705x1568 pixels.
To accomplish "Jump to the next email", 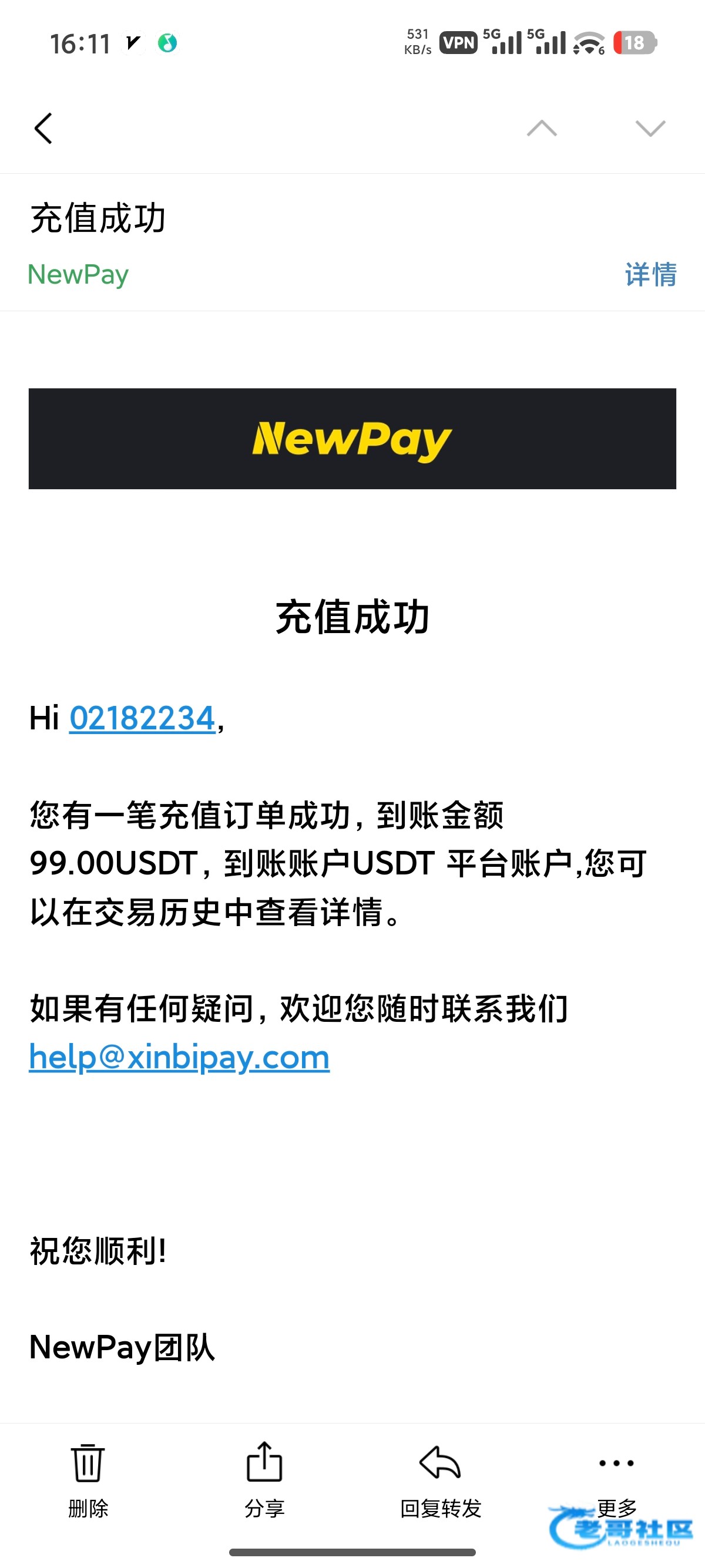I will (650, 129).
